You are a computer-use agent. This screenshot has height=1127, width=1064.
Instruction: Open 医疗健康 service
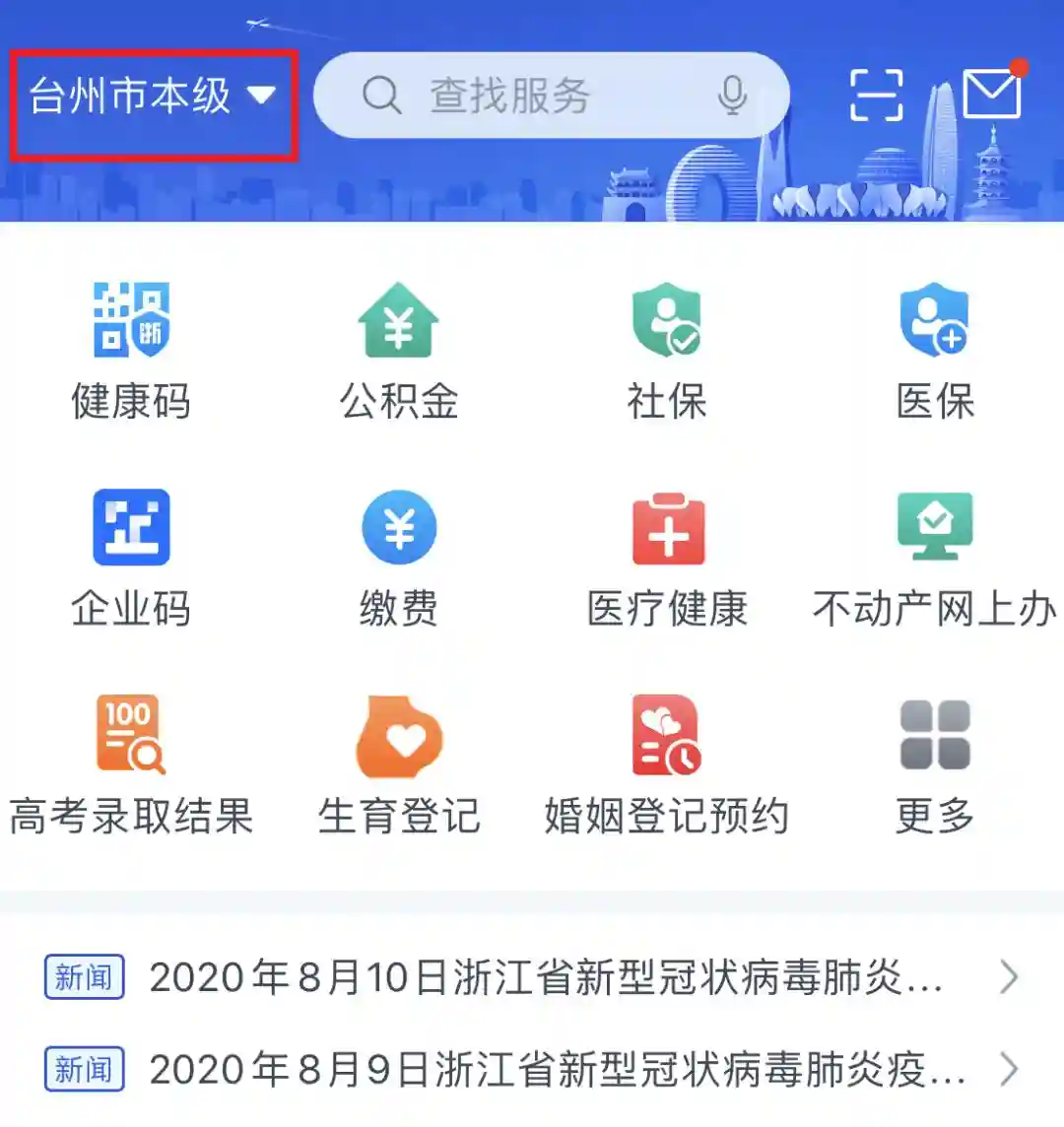[667, 558]
